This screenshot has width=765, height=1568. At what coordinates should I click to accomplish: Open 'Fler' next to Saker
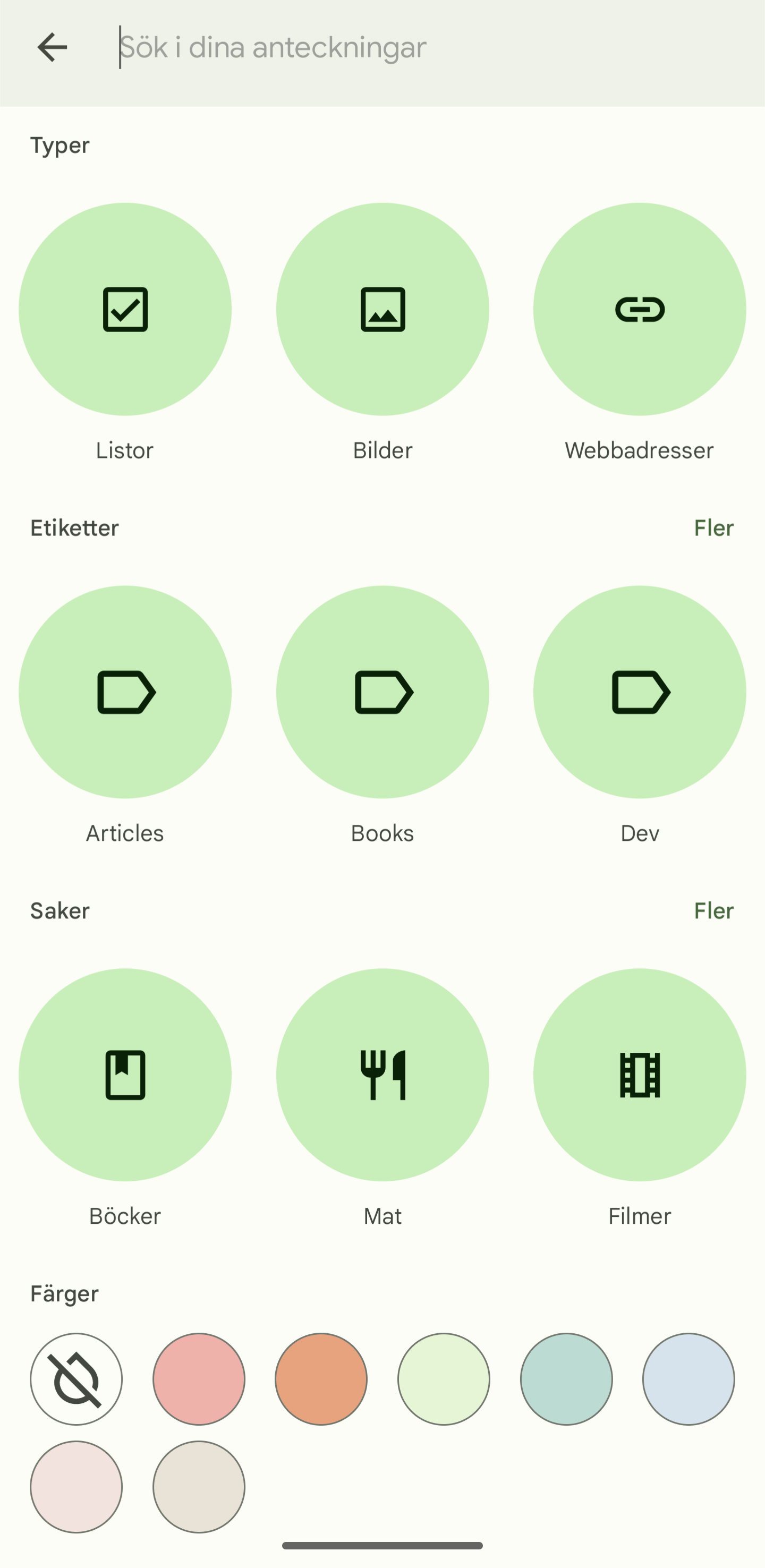point(714,911)
